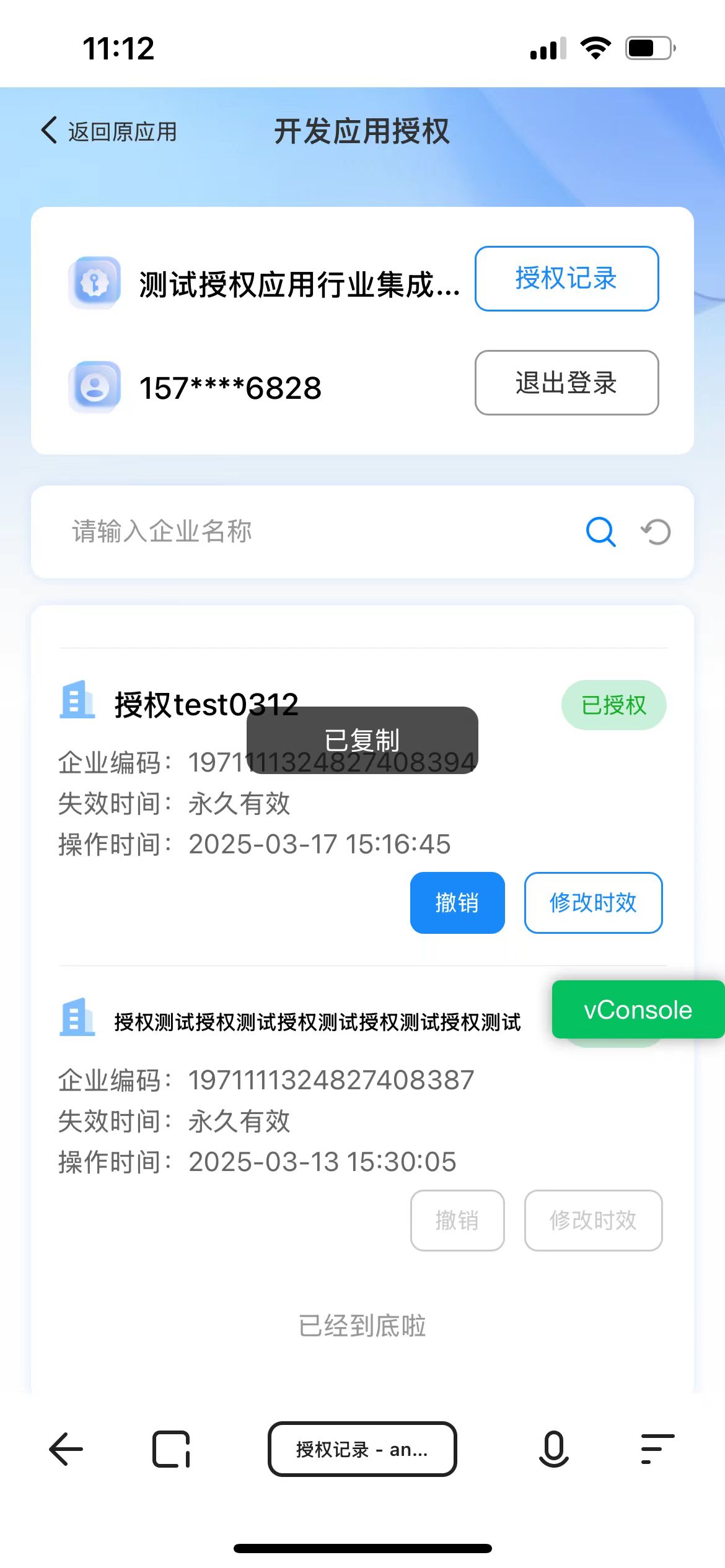Open the vConsole debug panel
Viewport: 725px width, 1568px height.
pyautogui.click(x=638, y=1009)
